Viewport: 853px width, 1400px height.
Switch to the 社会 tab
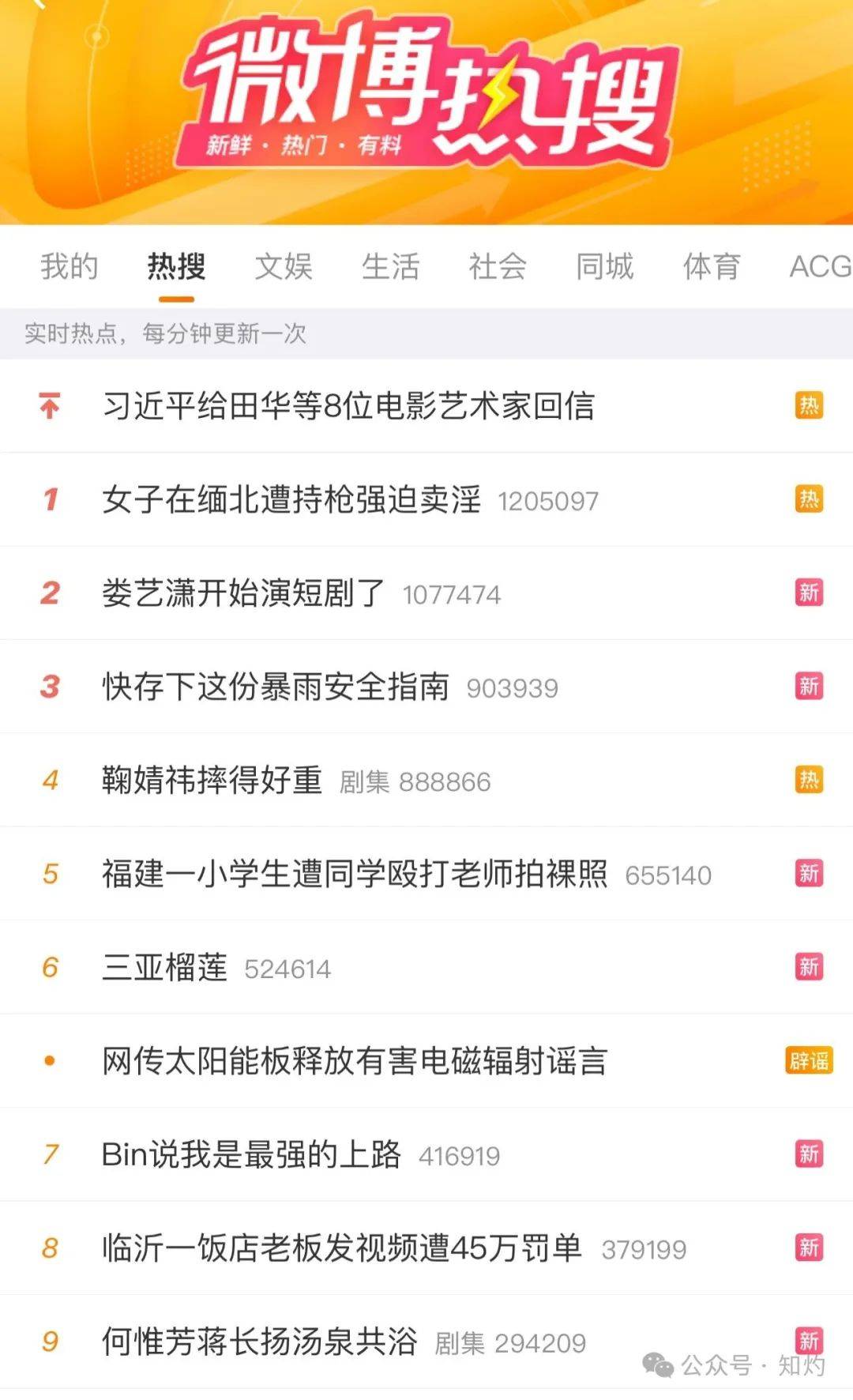(x=498, y=267)
